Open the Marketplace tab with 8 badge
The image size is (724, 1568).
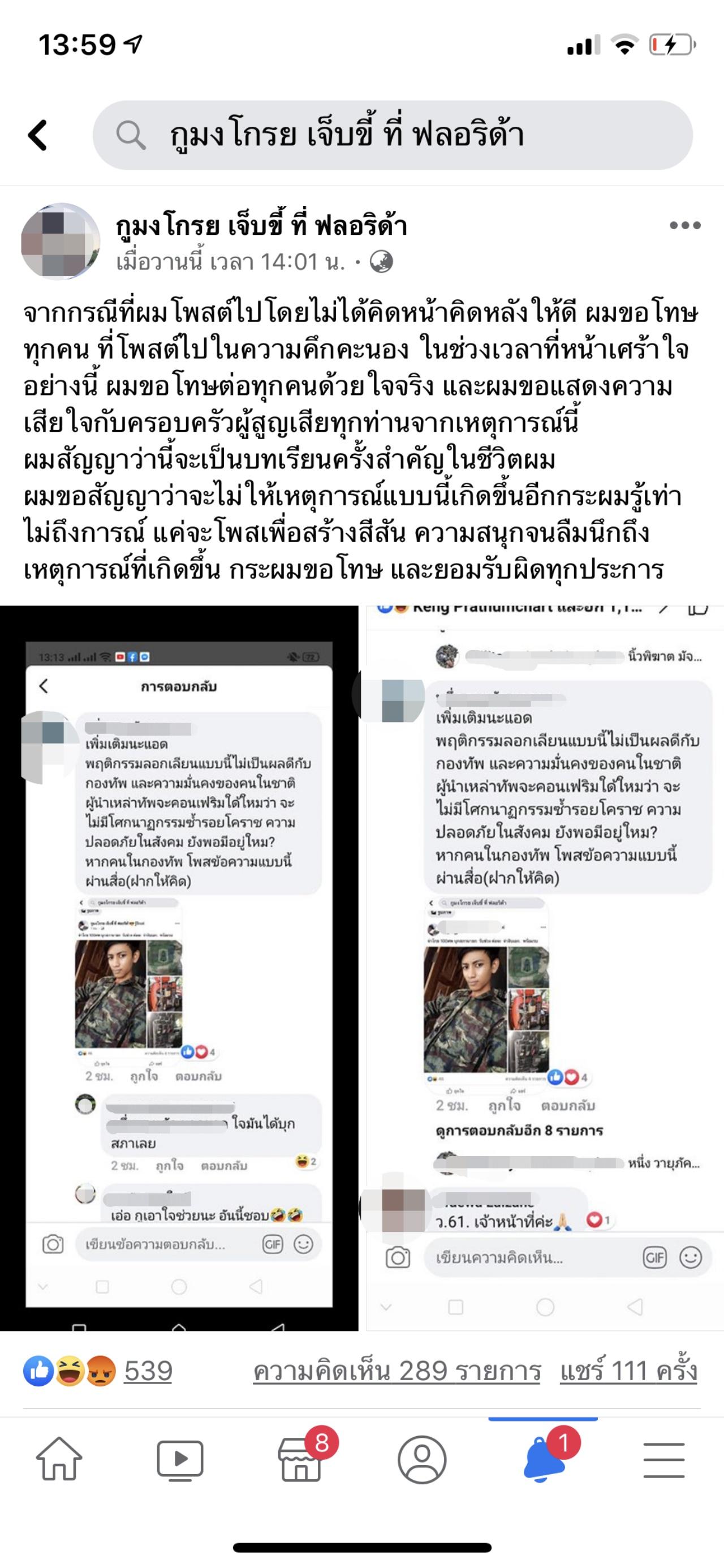point(301,1459)
